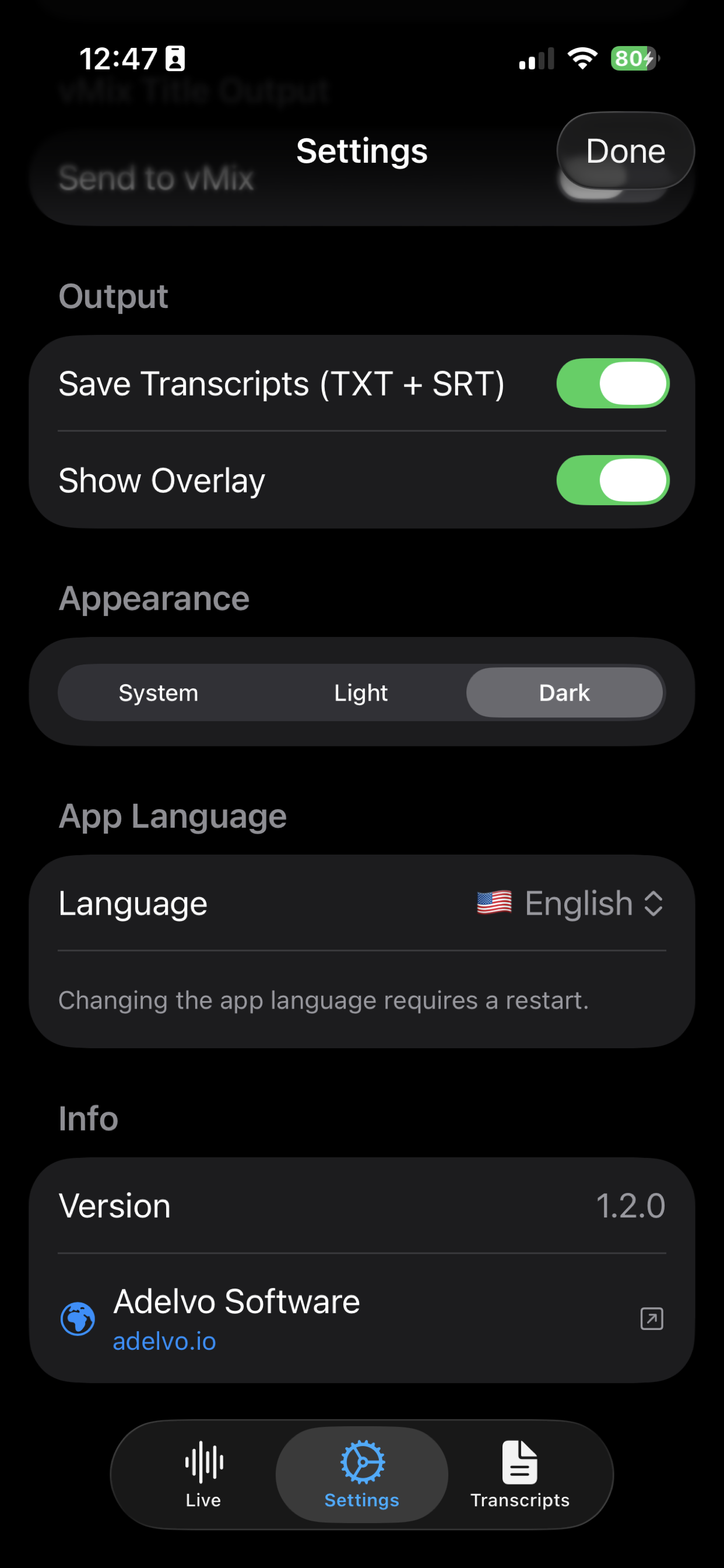Expand language options by tapping English
The height and width of the screenshot is (1568, 724).
coord(578,902)
